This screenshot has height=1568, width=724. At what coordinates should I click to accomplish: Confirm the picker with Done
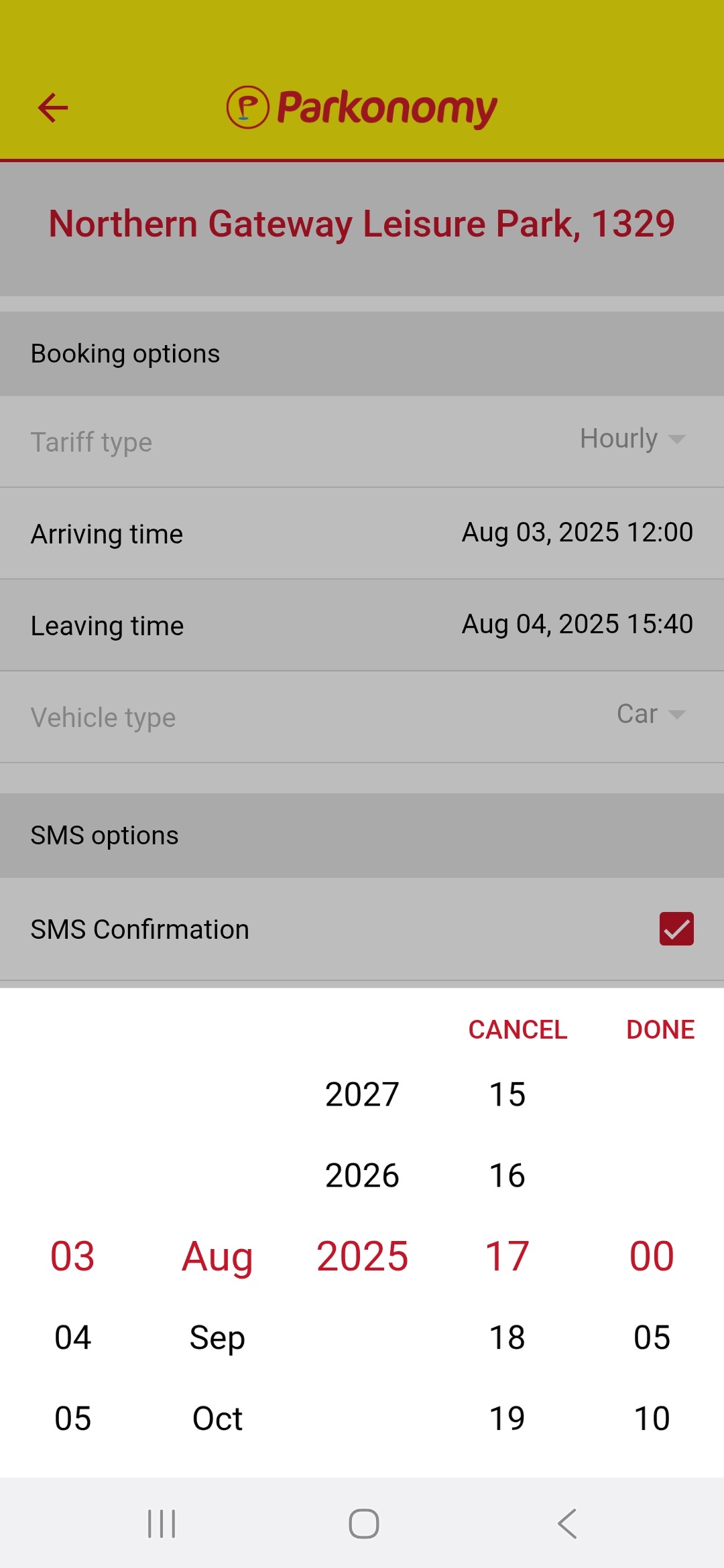point(660,1030)
